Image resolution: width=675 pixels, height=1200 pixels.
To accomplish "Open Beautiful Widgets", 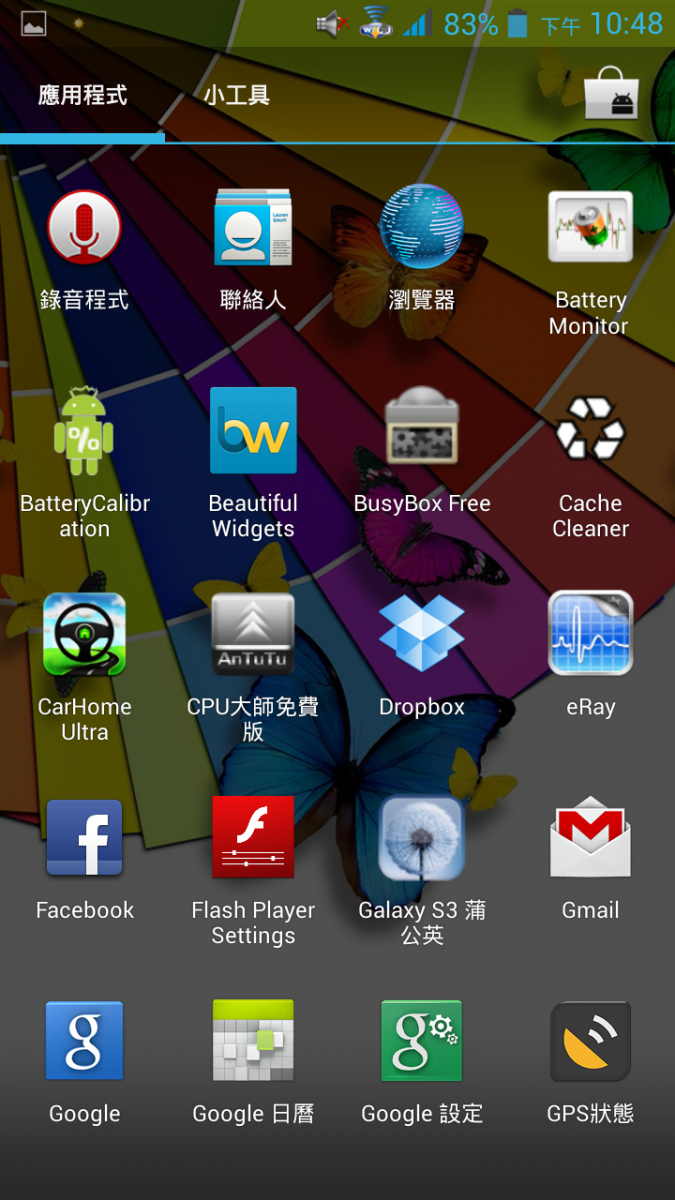I will coord(253,431).
